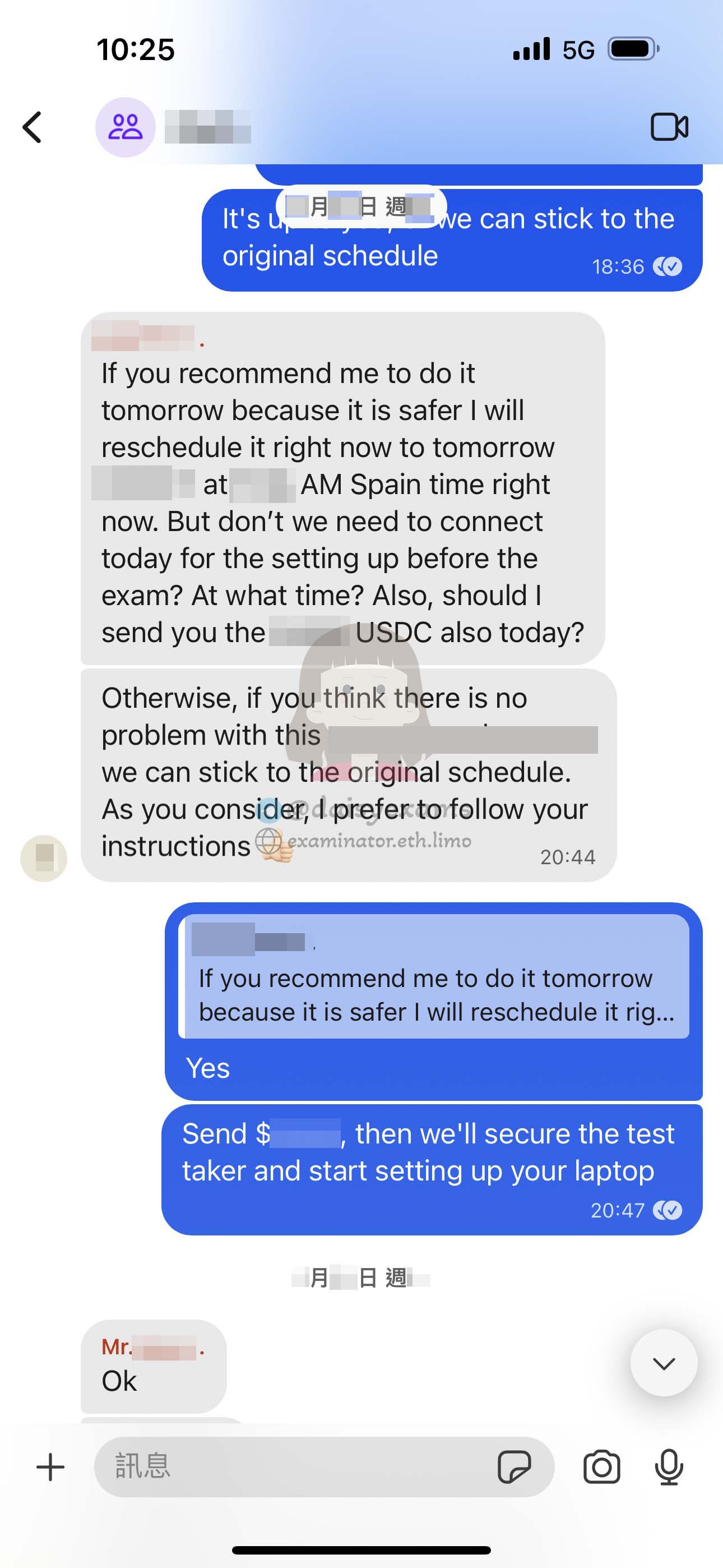
Task: Record a voice message with microphone
Action: click(x=669, y=1467)
